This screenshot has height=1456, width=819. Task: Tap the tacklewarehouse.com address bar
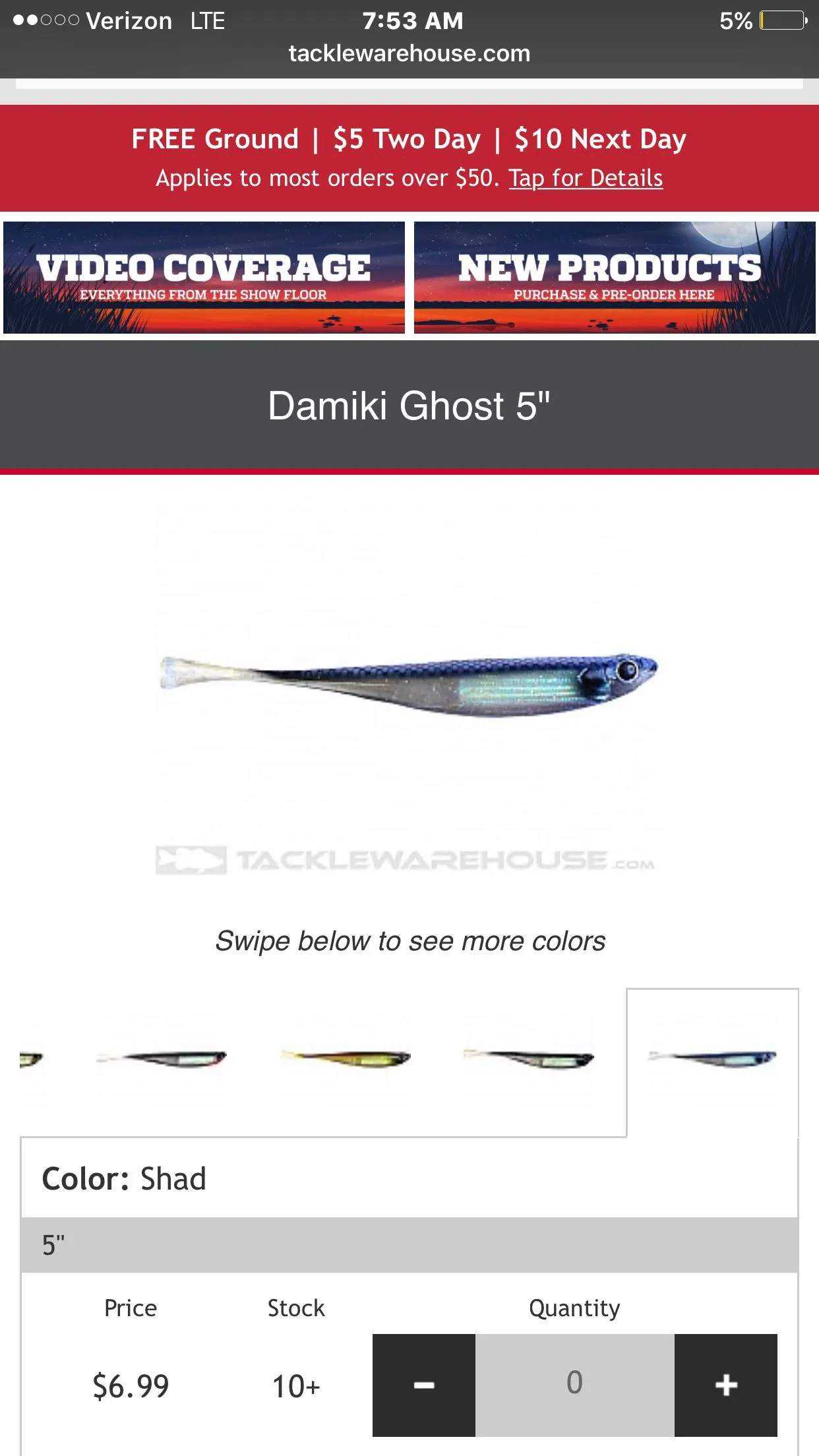[x=409, y=53]
